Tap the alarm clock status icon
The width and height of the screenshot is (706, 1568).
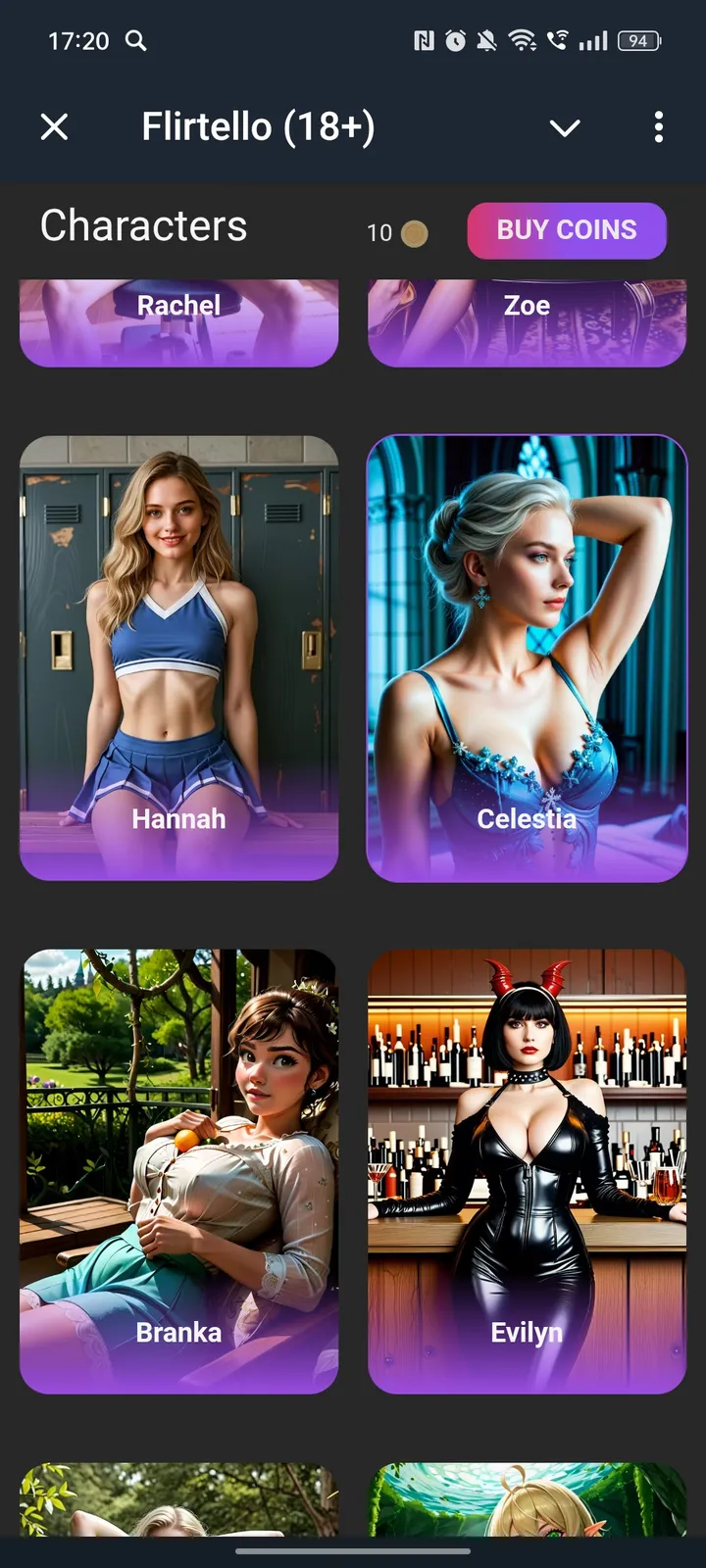click(x=453, y=41)
